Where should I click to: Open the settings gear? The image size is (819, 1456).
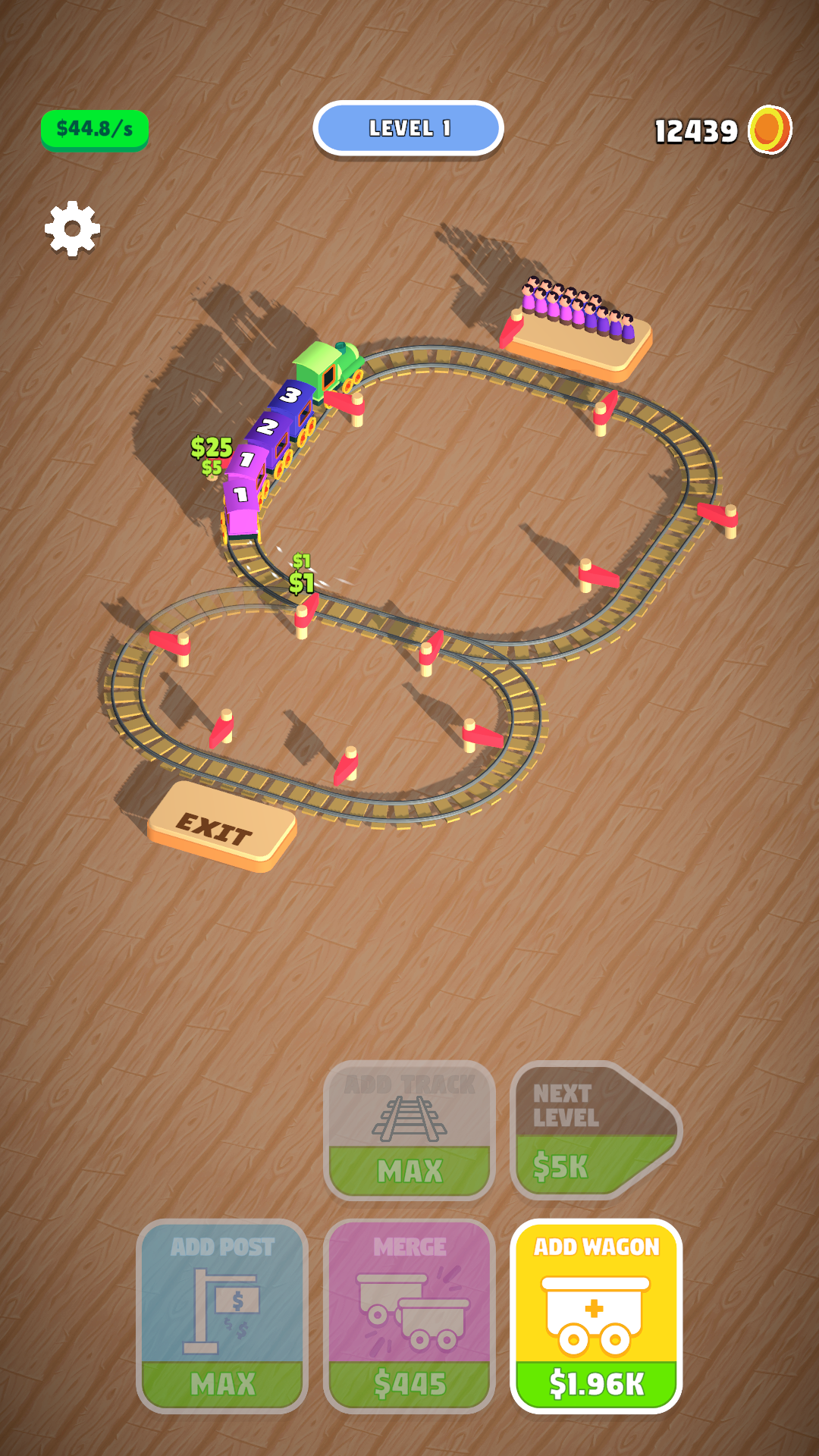pos(72,228)
